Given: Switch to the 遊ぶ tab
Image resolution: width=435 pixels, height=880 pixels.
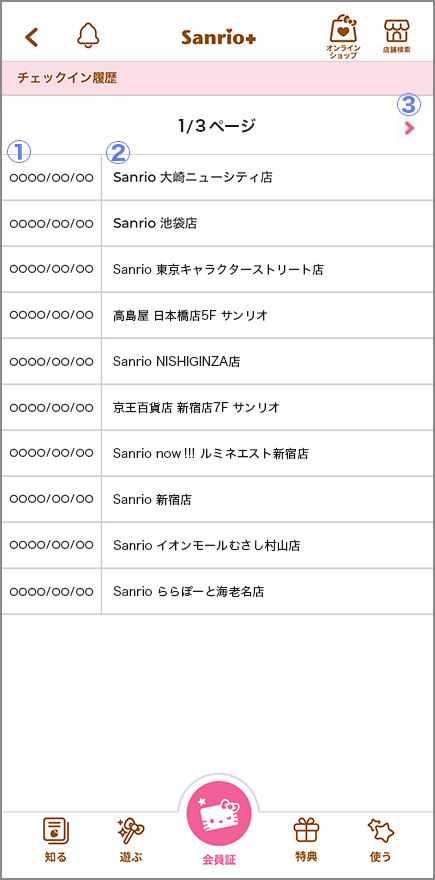Looking at the screenshot, I should (131, 840).
